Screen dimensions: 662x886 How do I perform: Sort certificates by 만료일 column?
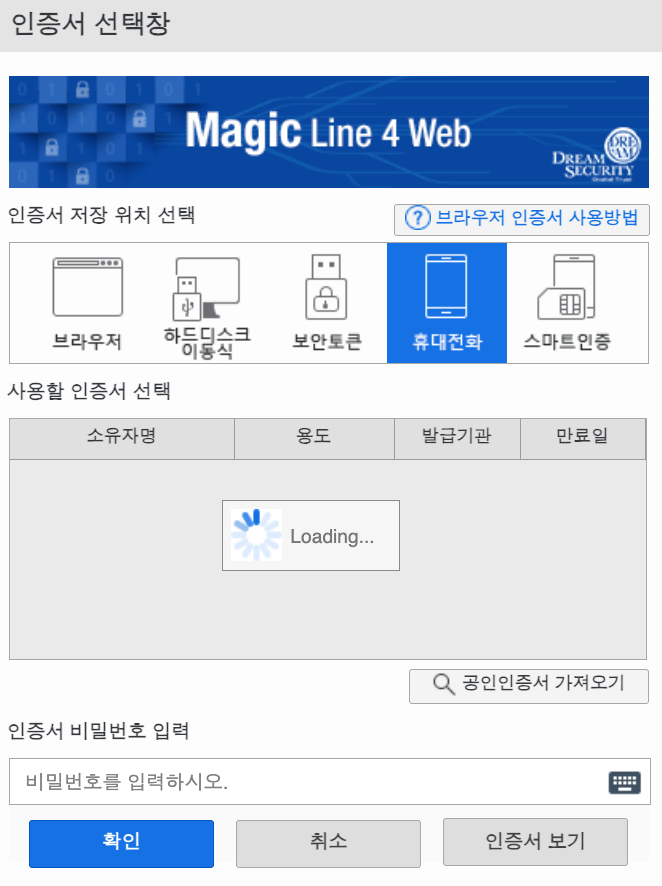(x=582, y=438)
